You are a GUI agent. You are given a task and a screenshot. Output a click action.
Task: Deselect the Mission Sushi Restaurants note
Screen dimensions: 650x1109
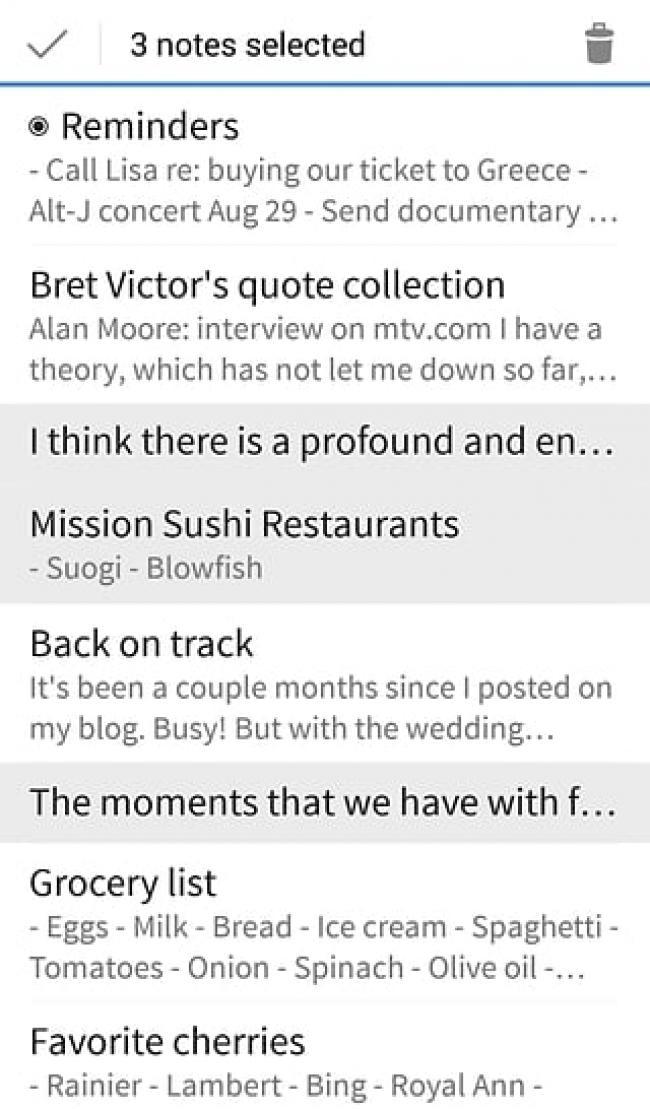(x=324, y=543)
